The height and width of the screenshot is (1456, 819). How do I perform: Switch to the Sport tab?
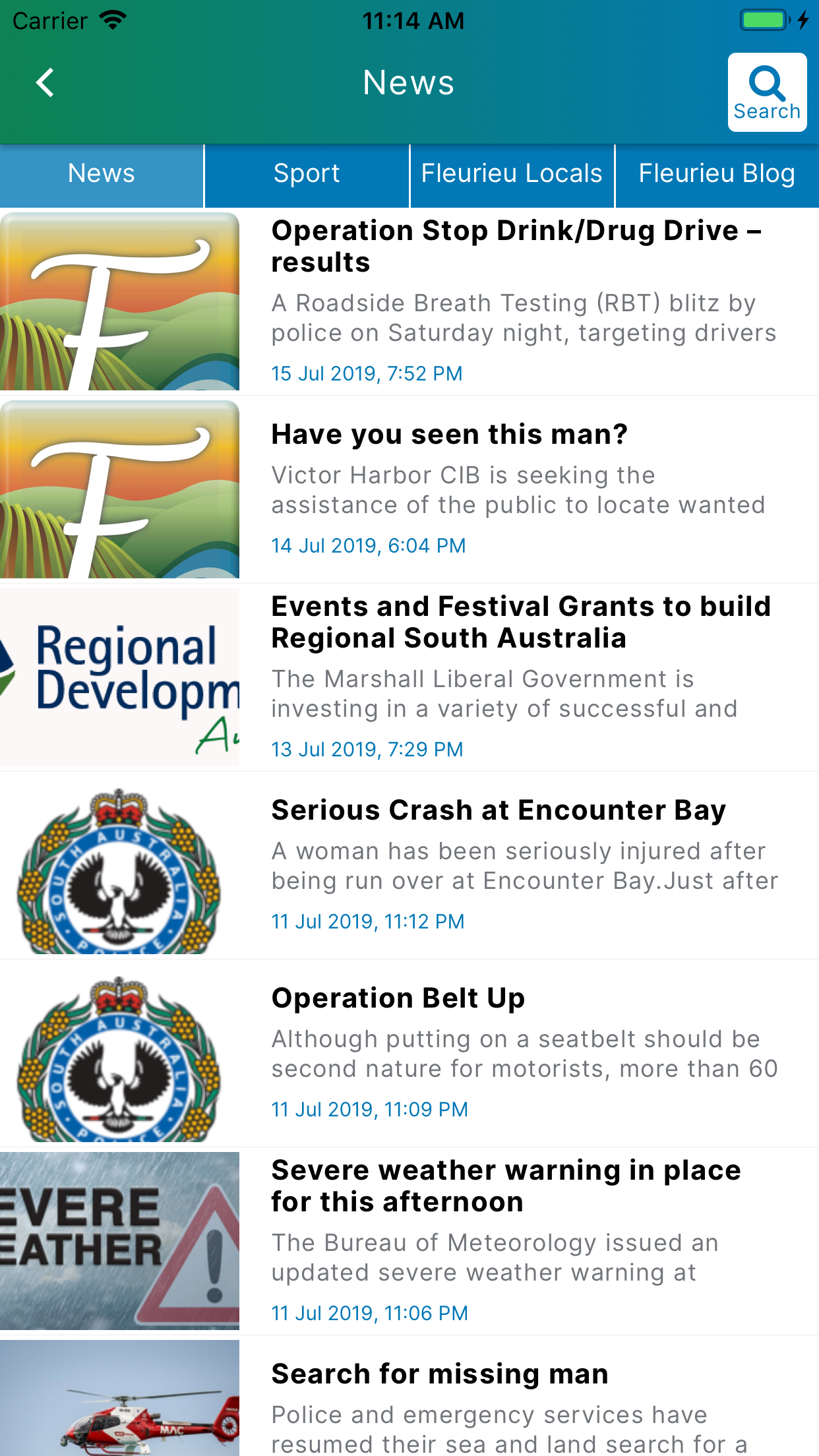point(307,174)
